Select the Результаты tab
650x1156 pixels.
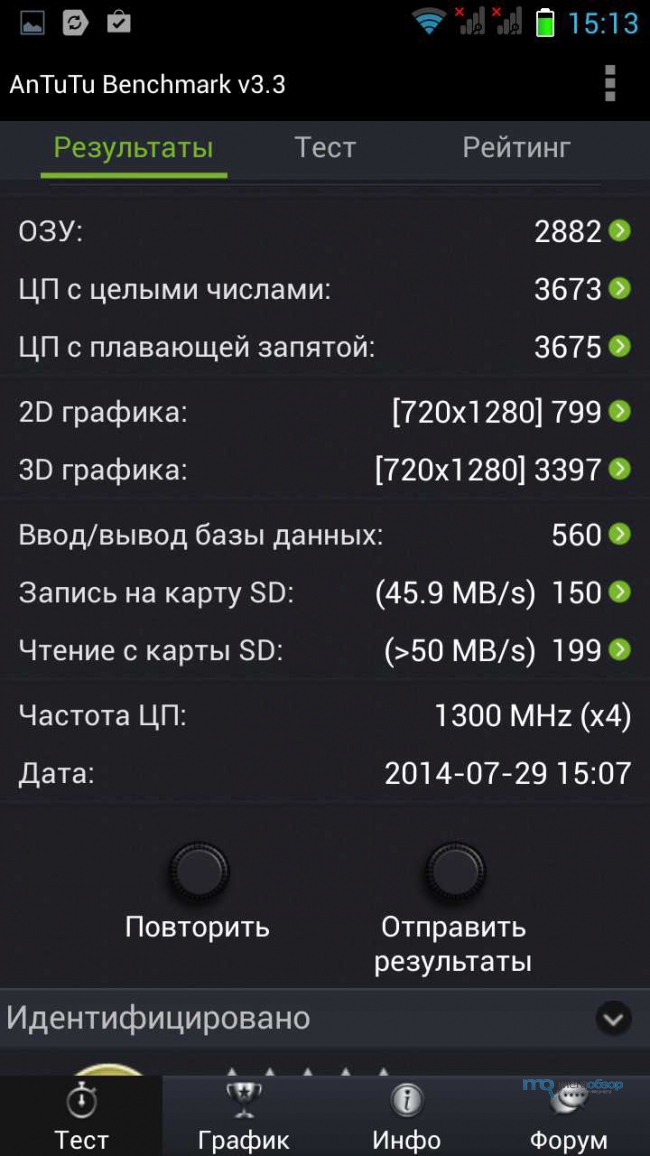point(133,148)
